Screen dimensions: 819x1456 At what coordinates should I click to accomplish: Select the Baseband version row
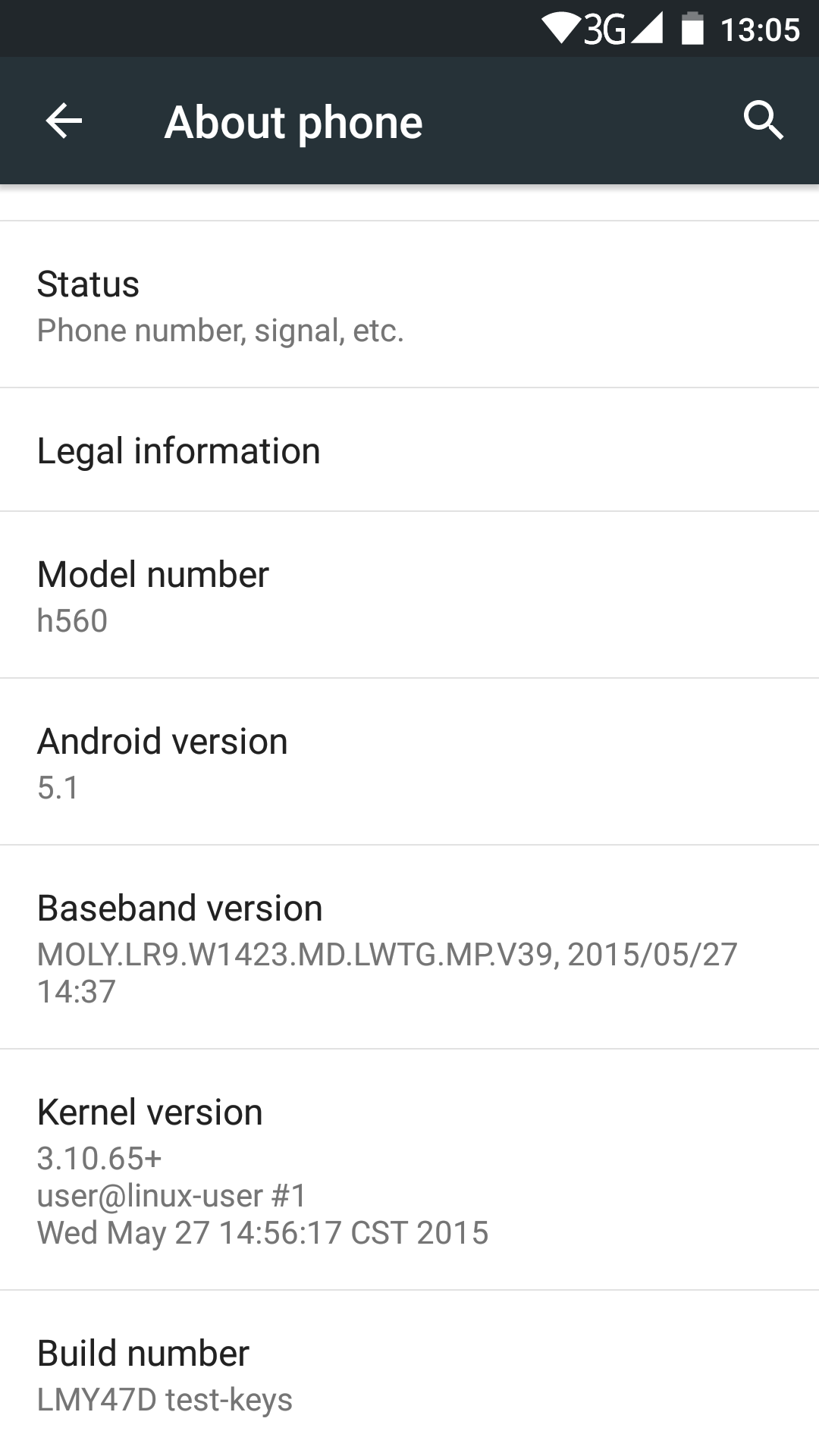tap(409, 948)
